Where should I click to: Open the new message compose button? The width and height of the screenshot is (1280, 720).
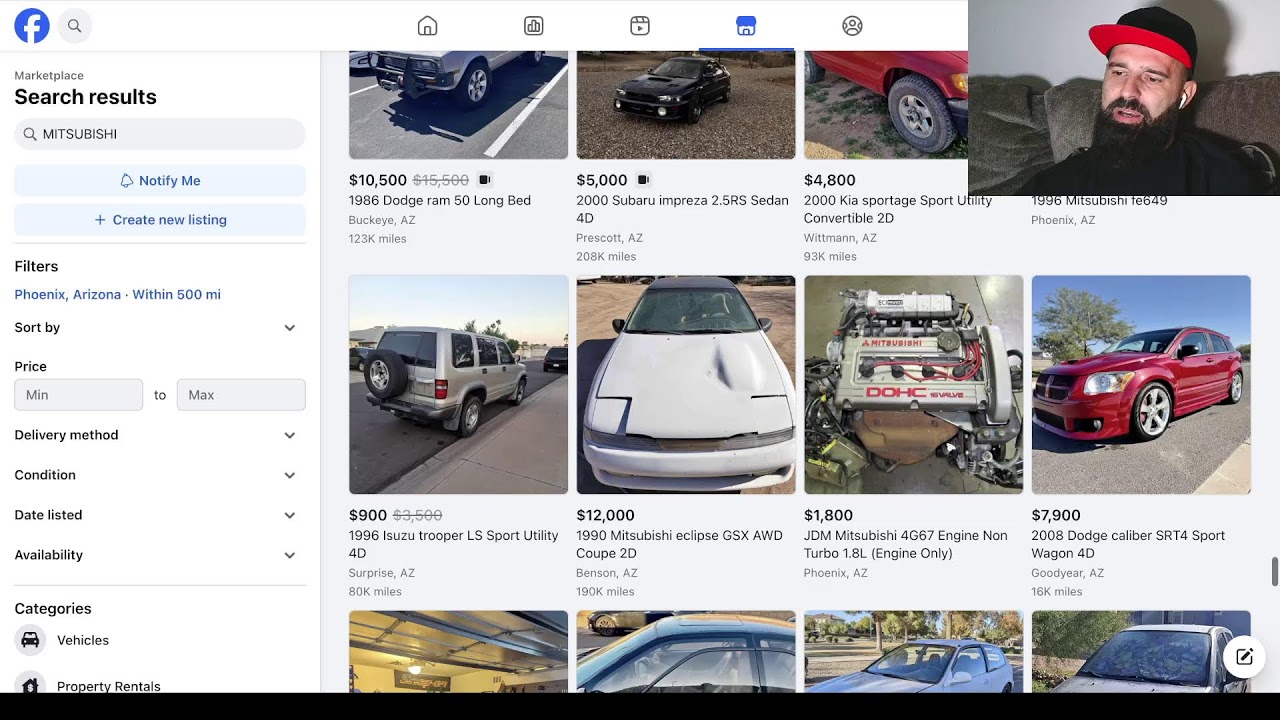(x=1244, y=657)
